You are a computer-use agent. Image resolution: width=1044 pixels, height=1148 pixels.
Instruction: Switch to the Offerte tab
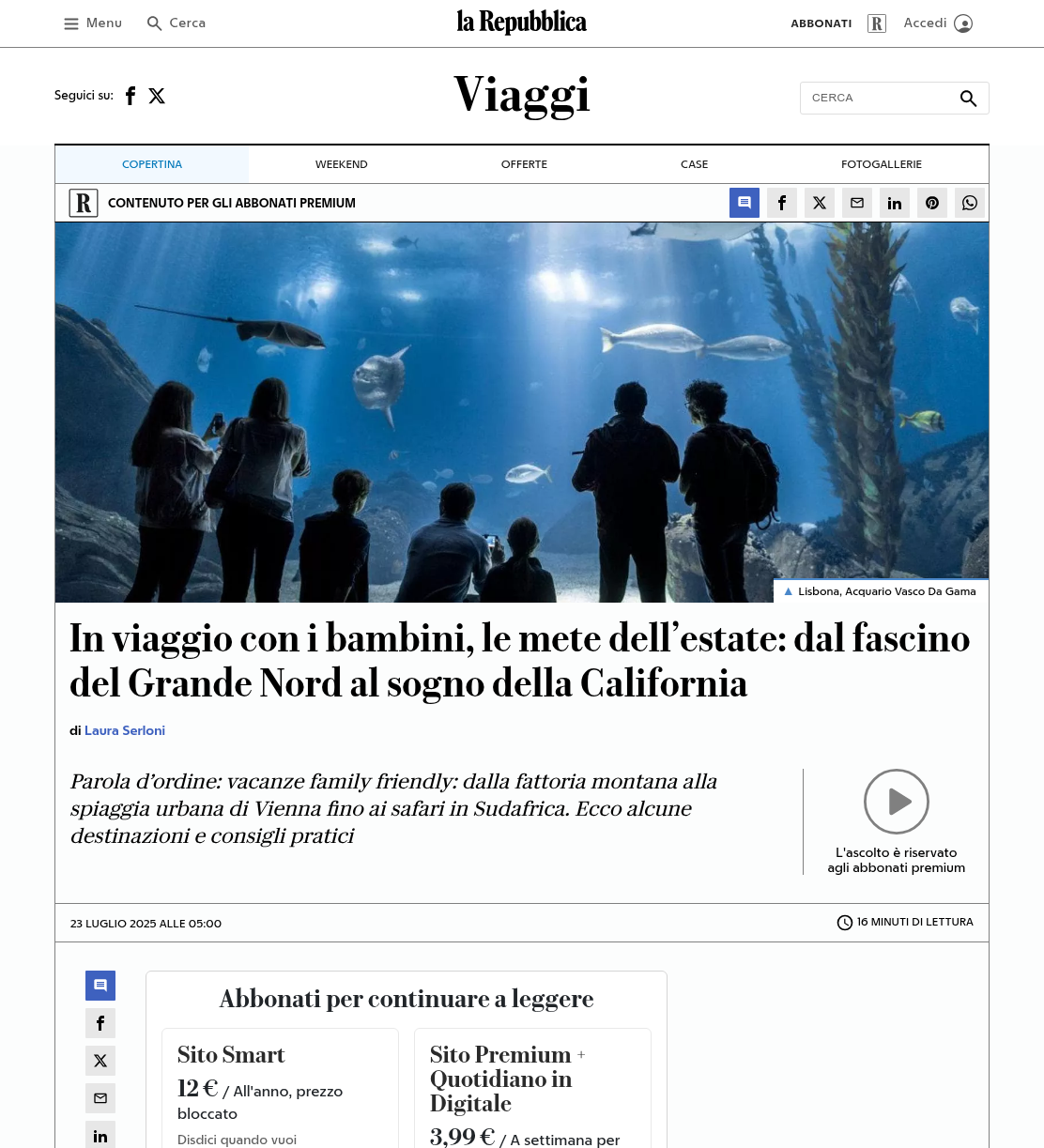coord(524,164)
